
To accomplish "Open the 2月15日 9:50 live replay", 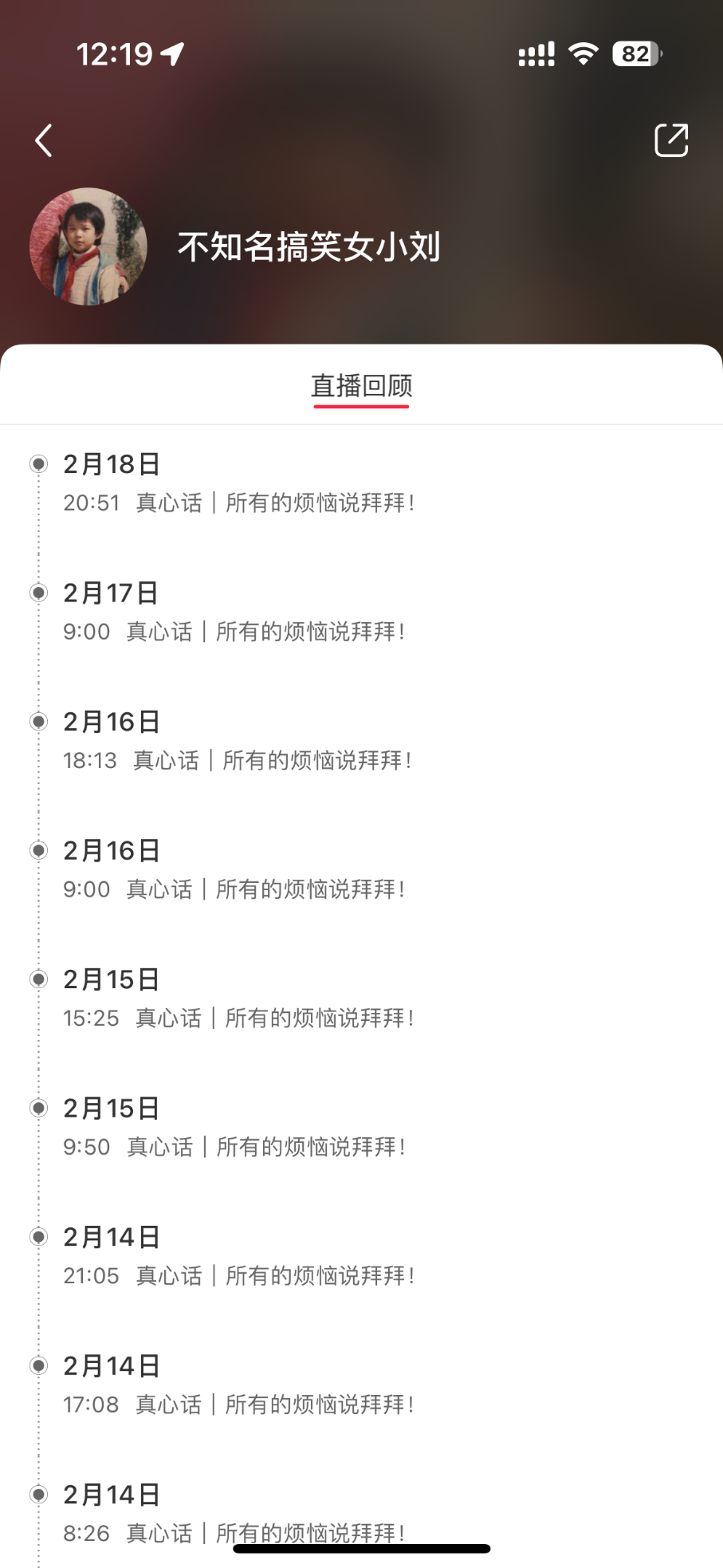I will [x=361, y=1128].
